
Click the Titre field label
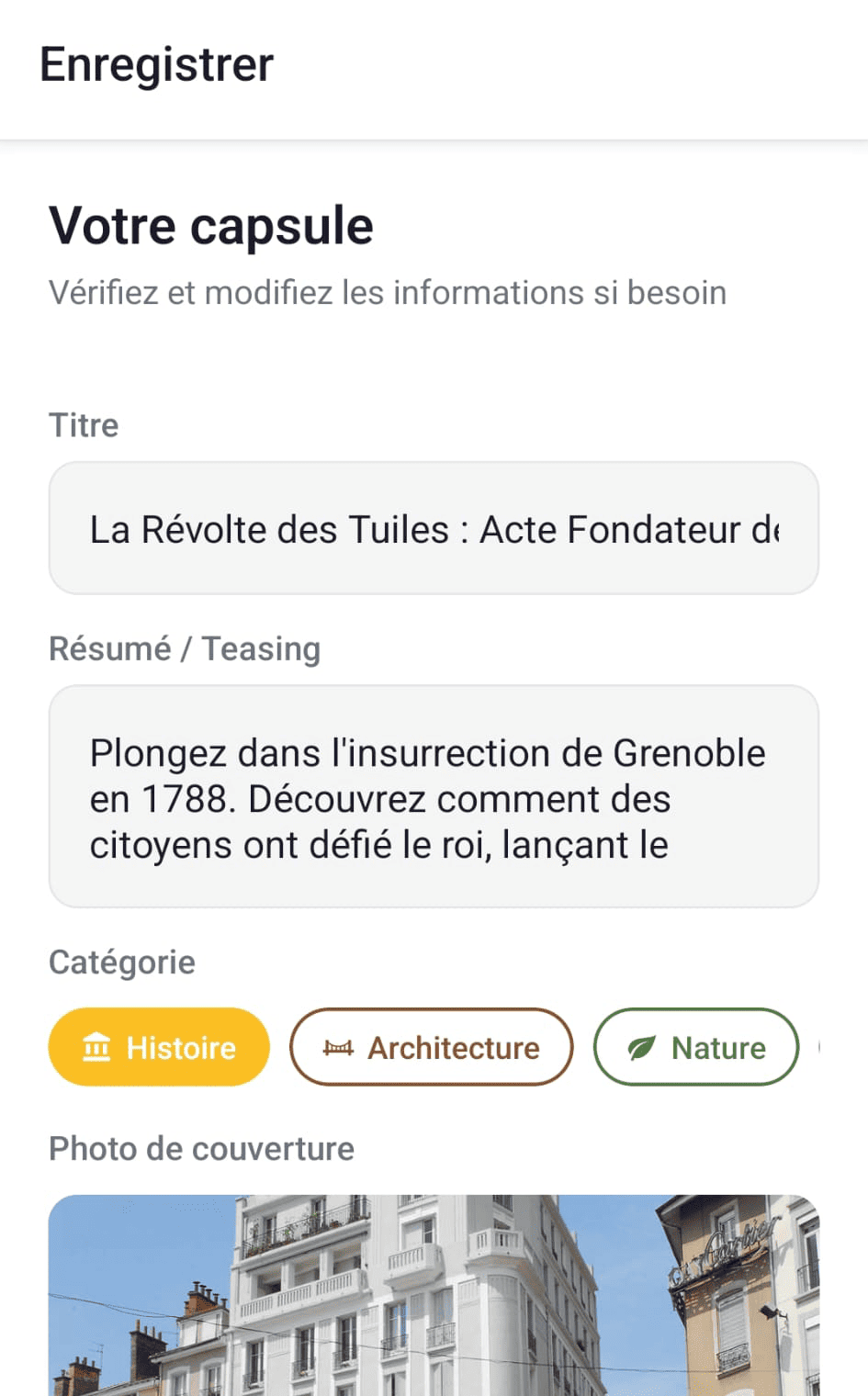[83, 424]
